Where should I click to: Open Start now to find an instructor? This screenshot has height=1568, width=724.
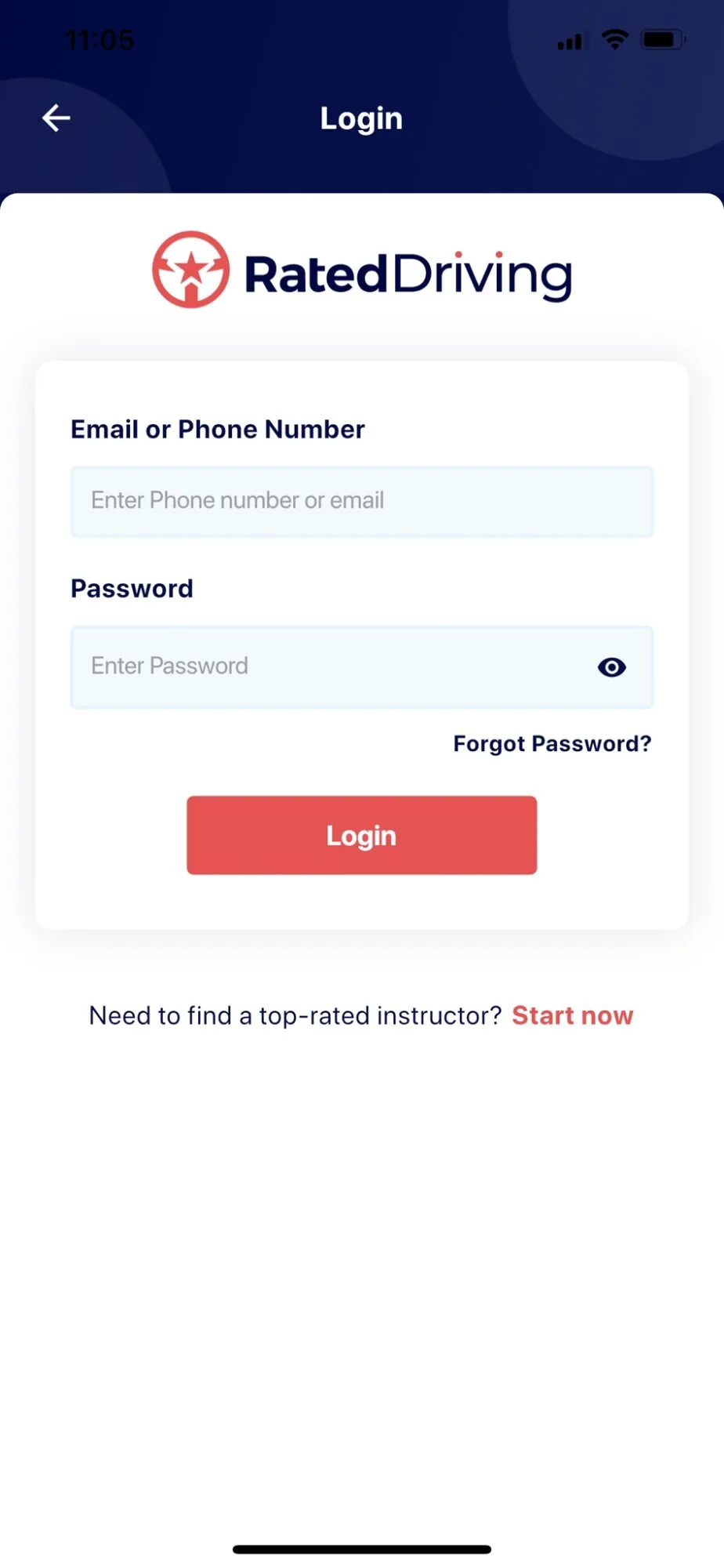[x=572, y=1015]
